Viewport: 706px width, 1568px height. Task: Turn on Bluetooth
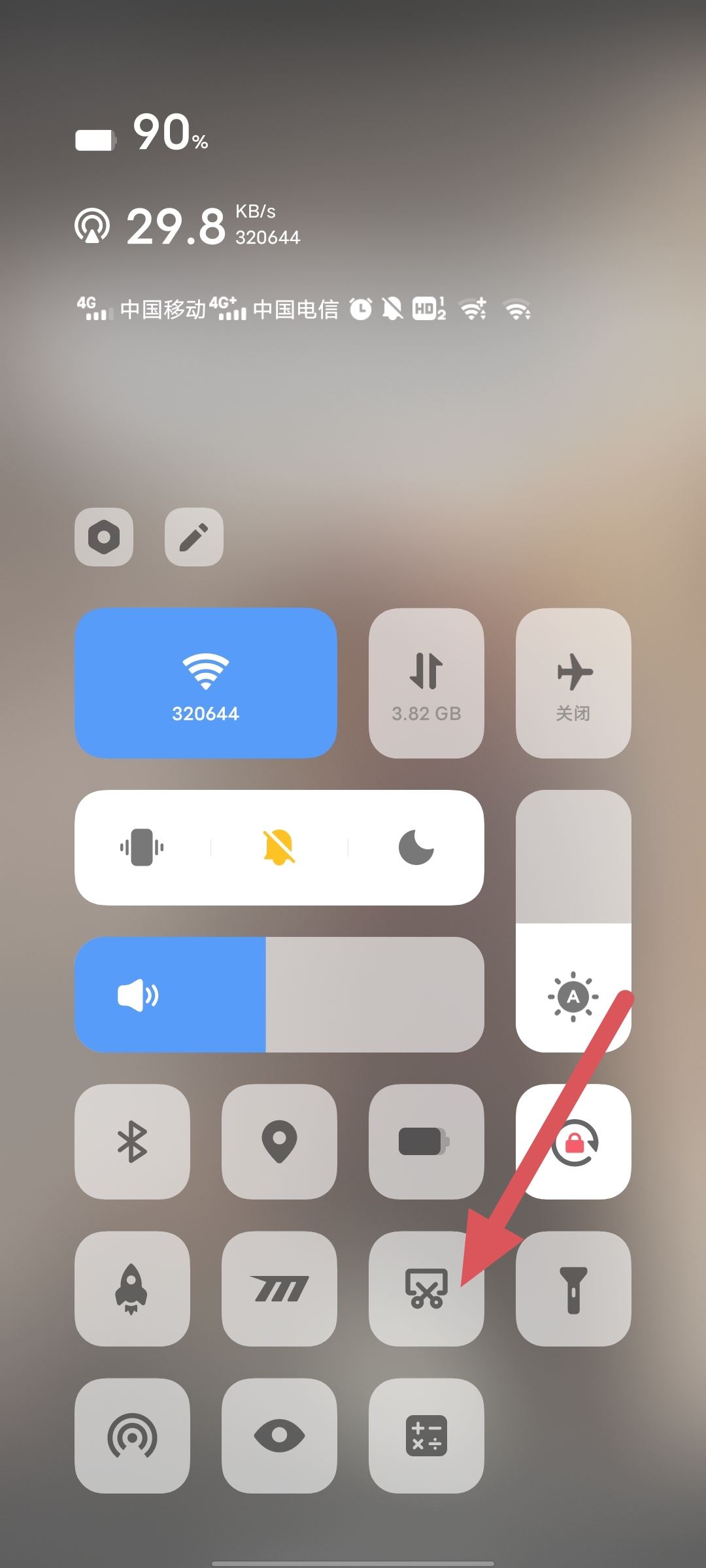132,1141
